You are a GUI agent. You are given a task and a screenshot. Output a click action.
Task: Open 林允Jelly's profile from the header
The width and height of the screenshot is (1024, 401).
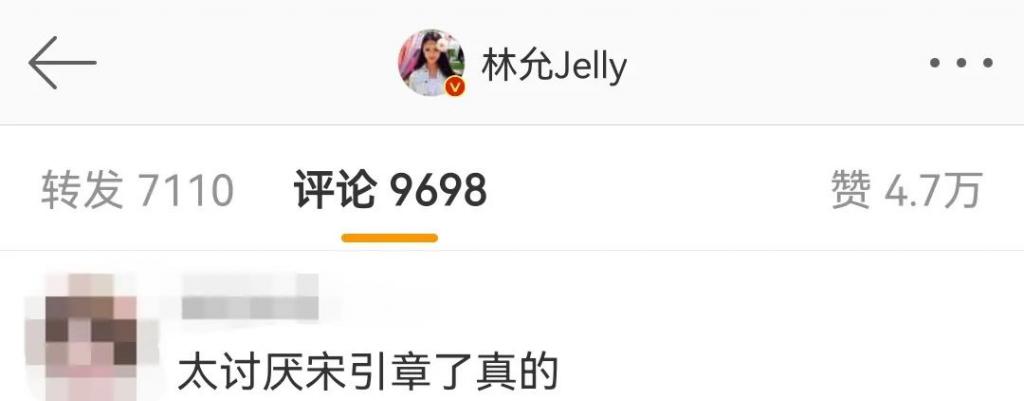pos(553,66)
